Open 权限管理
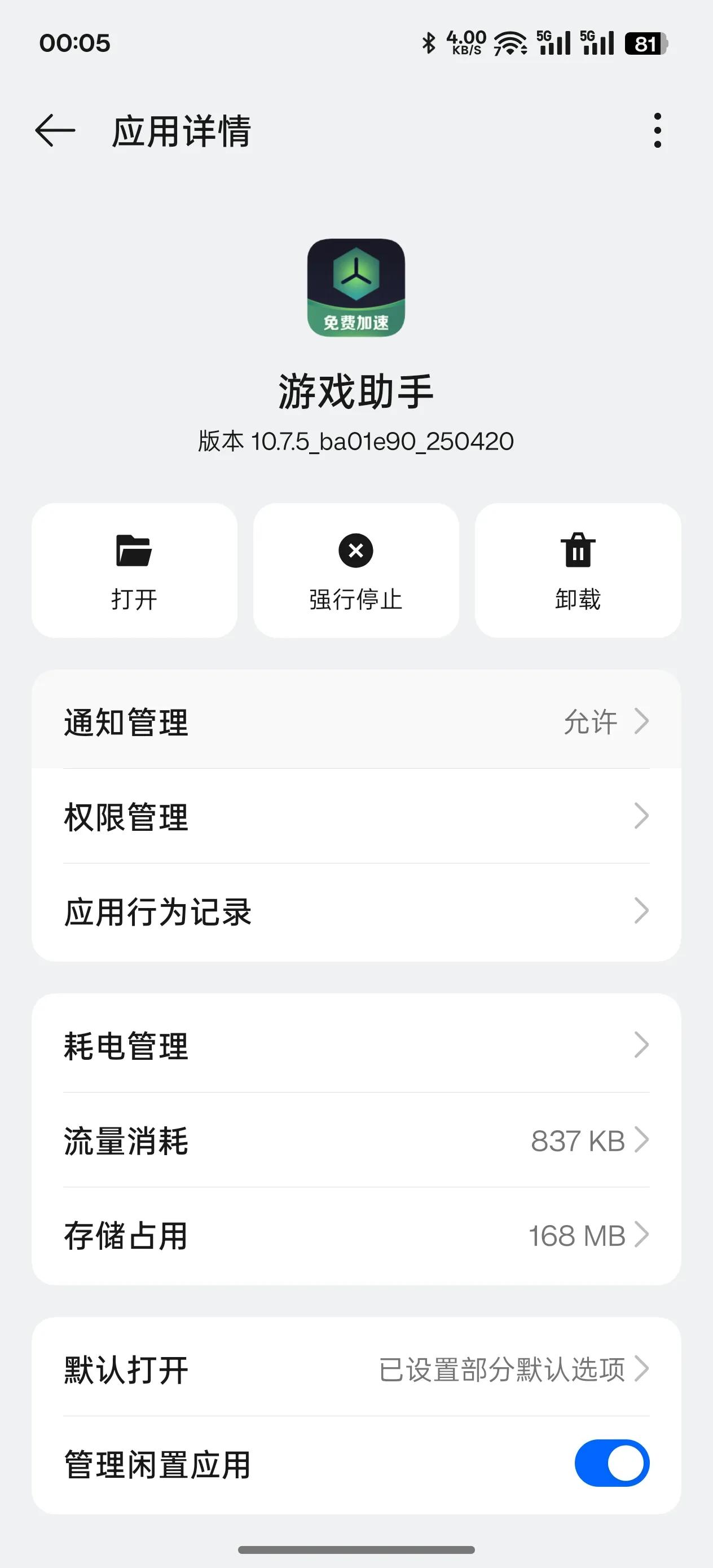713x1568 pixels. (x=356, y=816)
